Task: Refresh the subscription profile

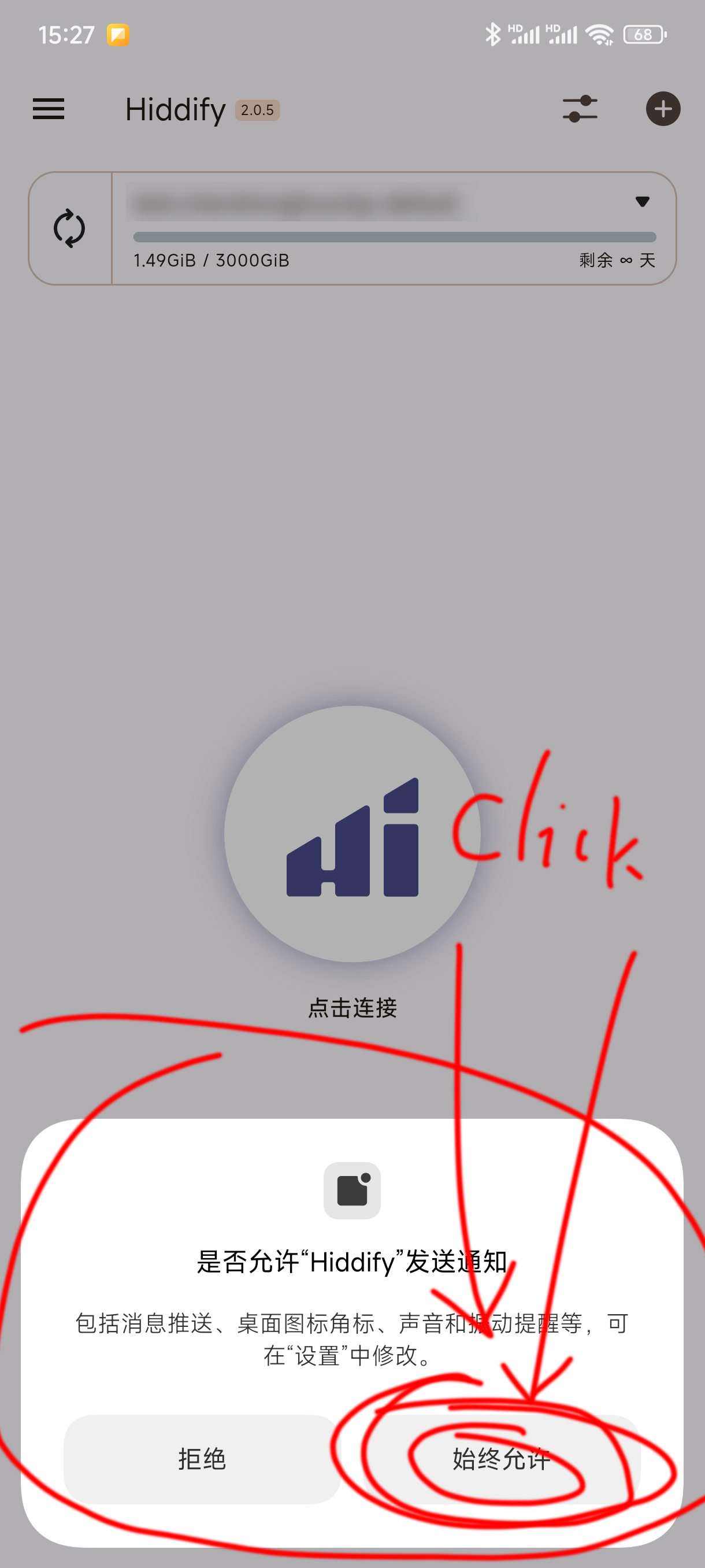Action: point(69,228)
